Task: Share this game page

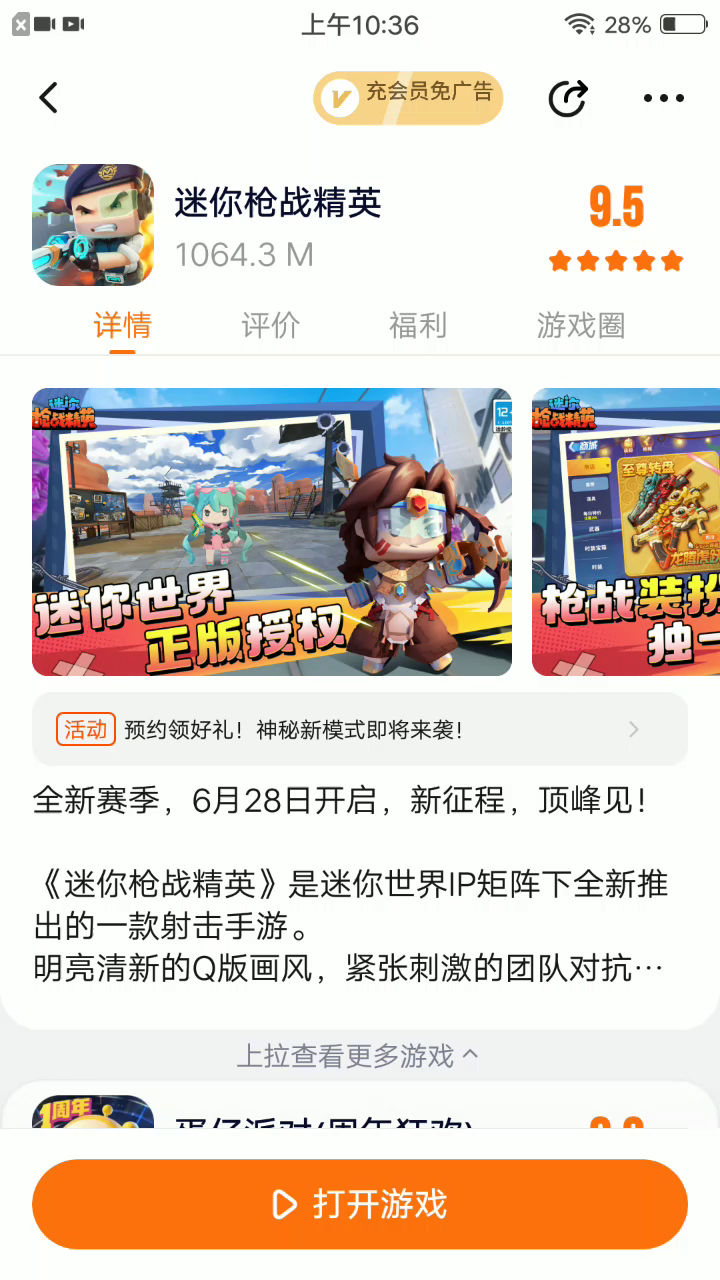Action: tap(568, 97)
